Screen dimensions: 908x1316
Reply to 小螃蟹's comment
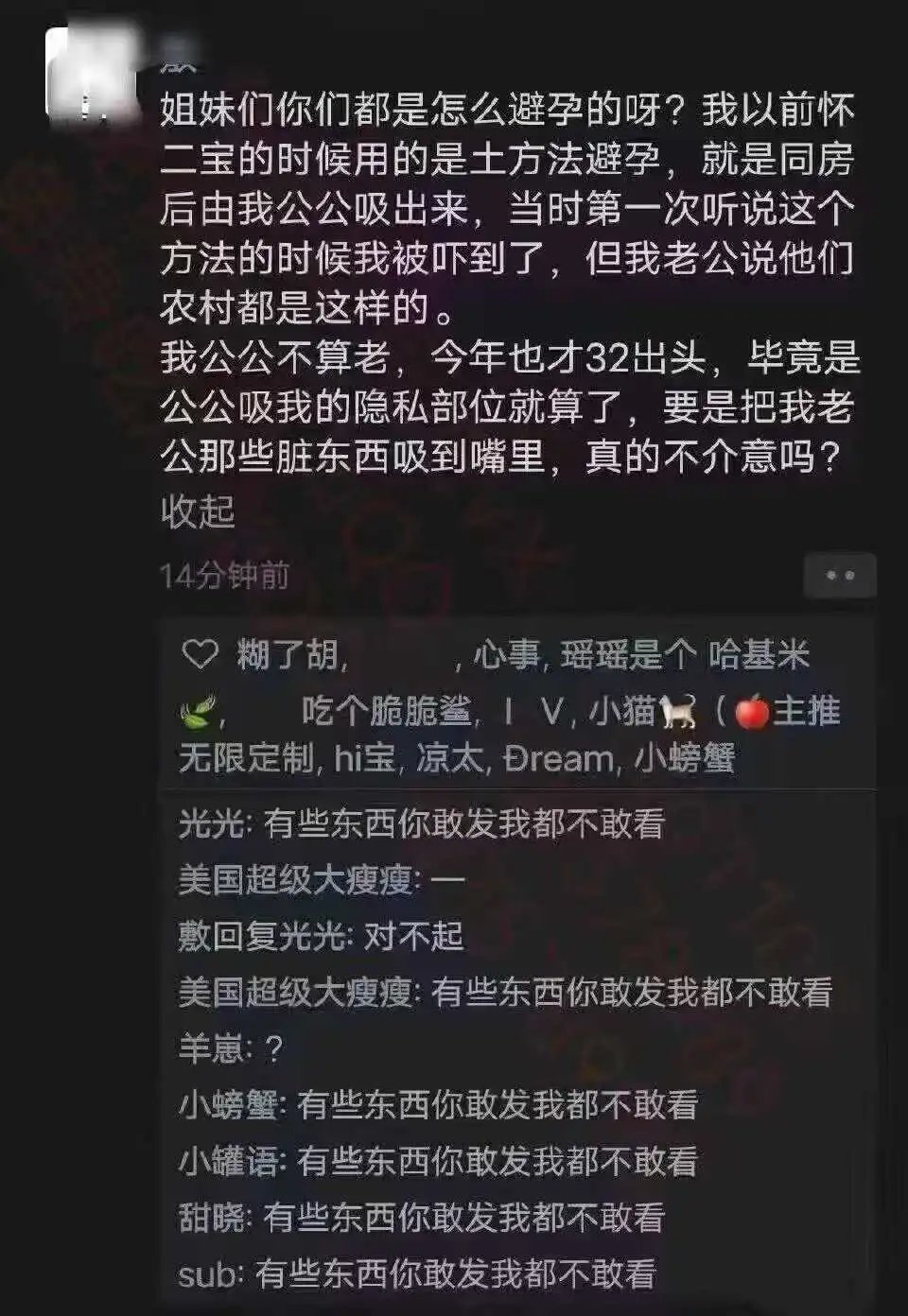[438, 1104]
